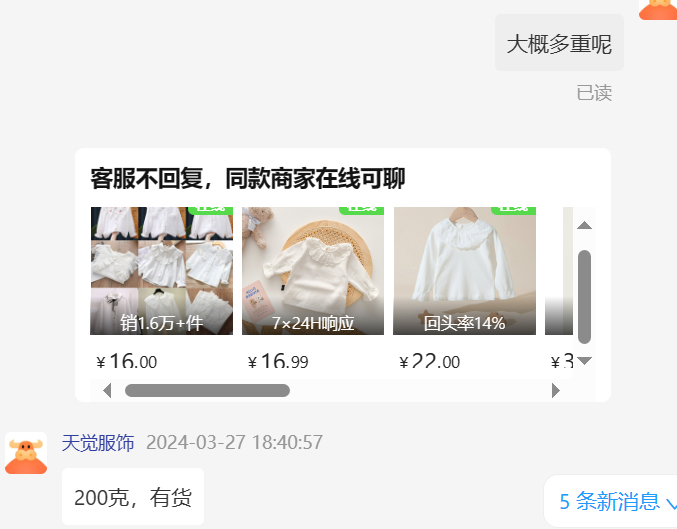Open the product priced ¥16.00
The width and height of the screenshot is (677, 529).
coord(161,271)
